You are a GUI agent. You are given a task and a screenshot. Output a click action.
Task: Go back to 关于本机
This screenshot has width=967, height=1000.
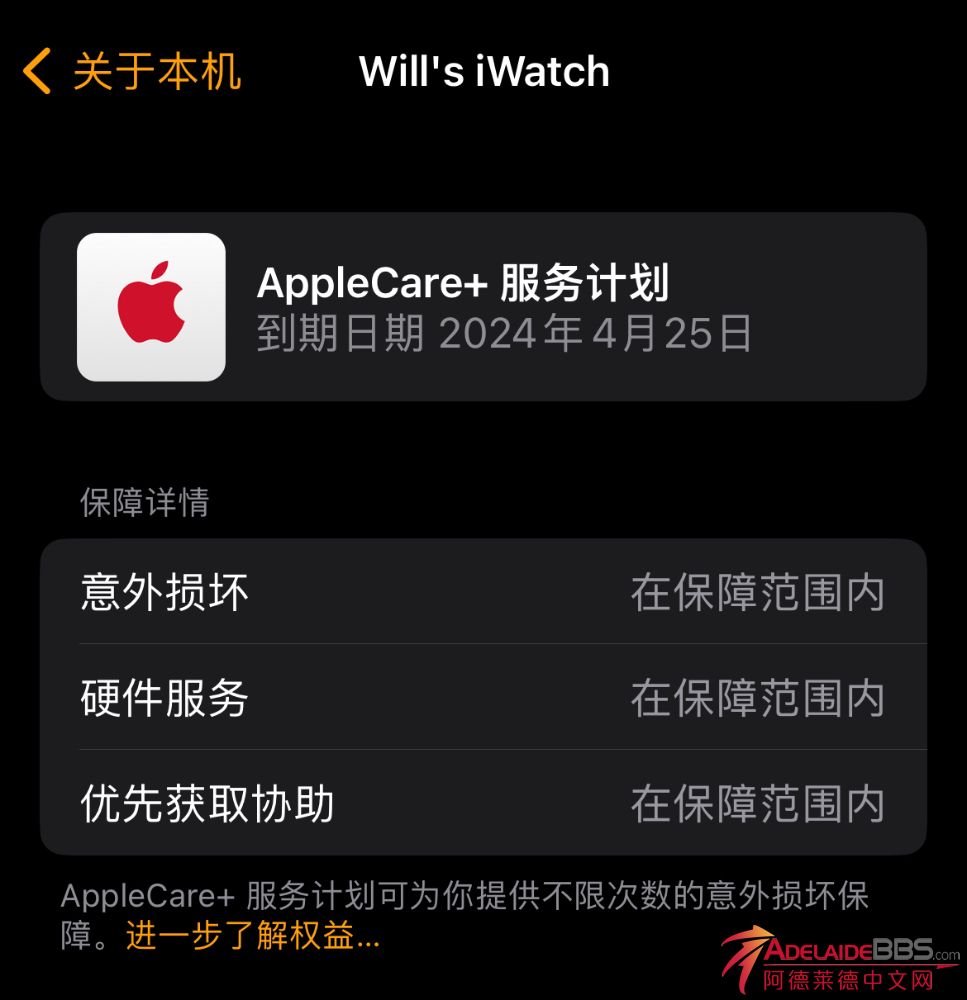[x=132, y=73]
